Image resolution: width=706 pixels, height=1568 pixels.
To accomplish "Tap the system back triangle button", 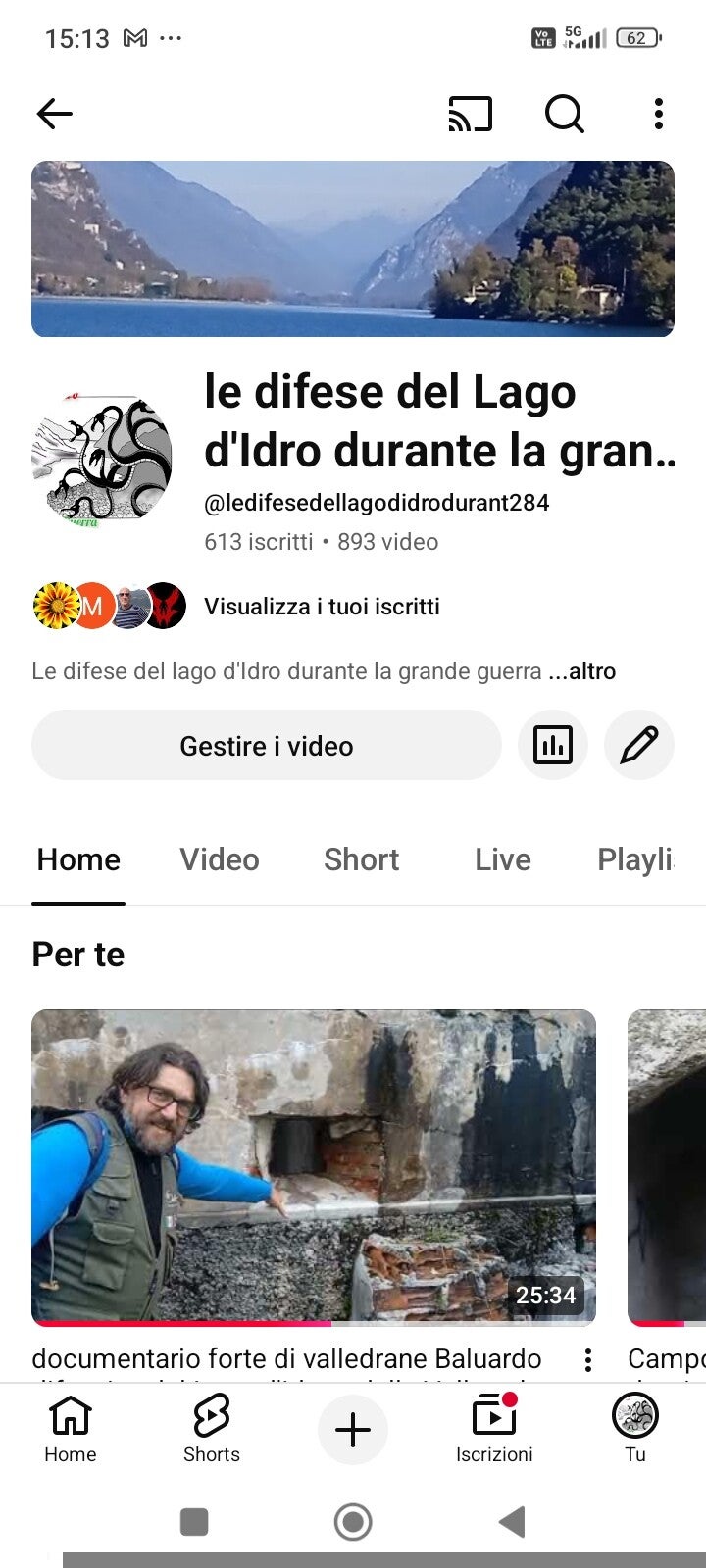I will [511, 1522].
